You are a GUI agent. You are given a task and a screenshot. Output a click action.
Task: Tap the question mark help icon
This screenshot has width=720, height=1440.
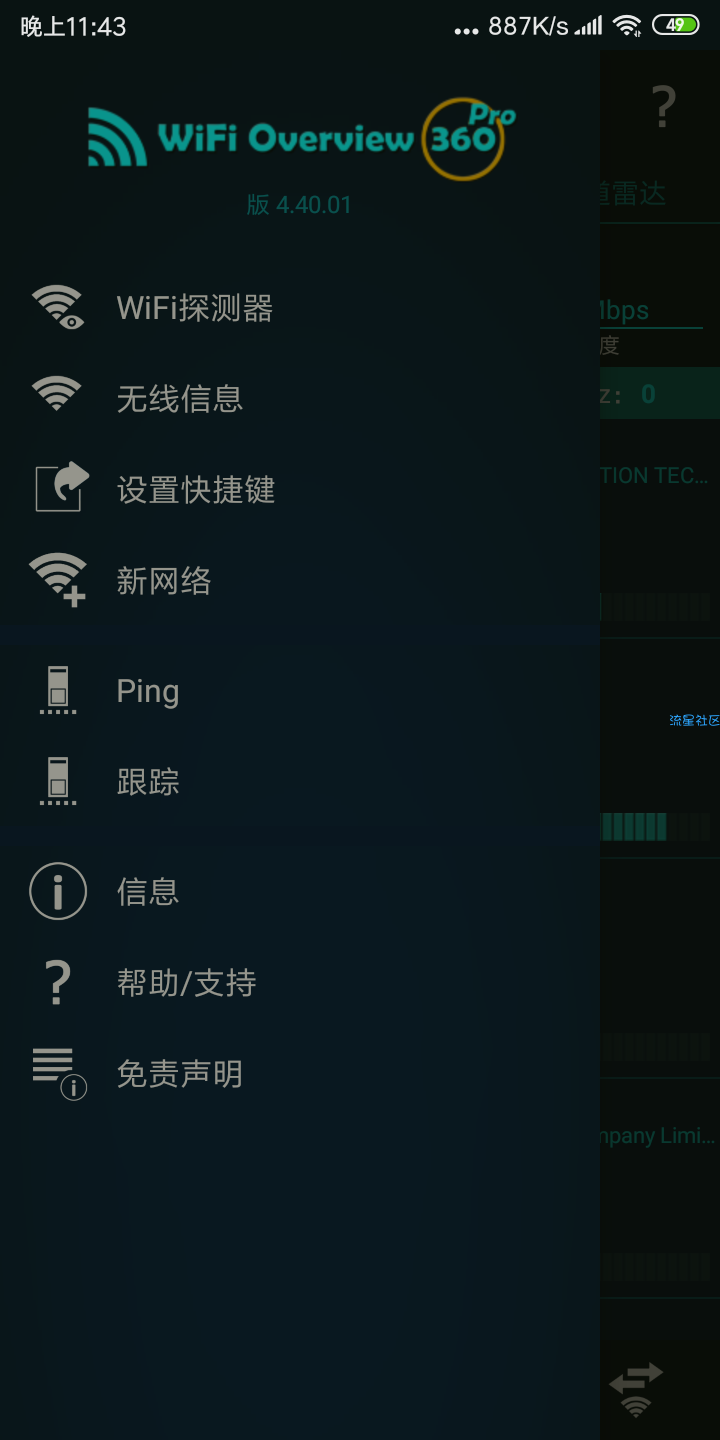pos(663,106)
